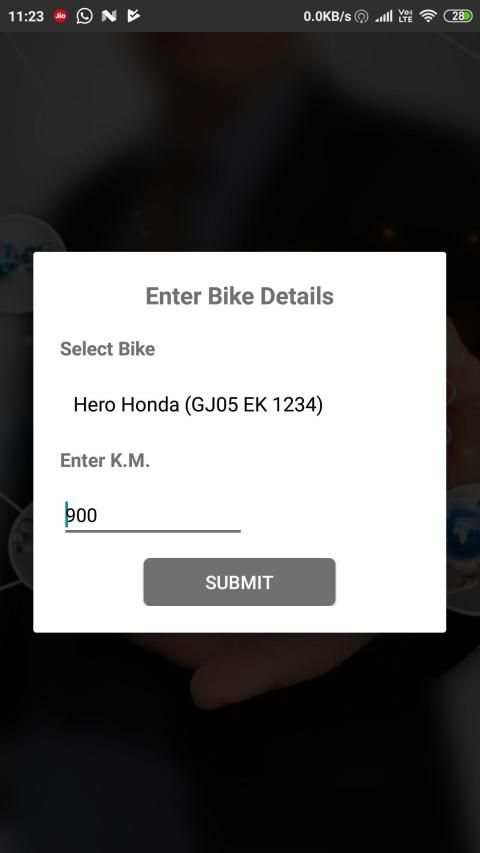480x853 pixels.
Task: Tap the Enter K.M. field showing 900
Action: [x=152, y=515]
